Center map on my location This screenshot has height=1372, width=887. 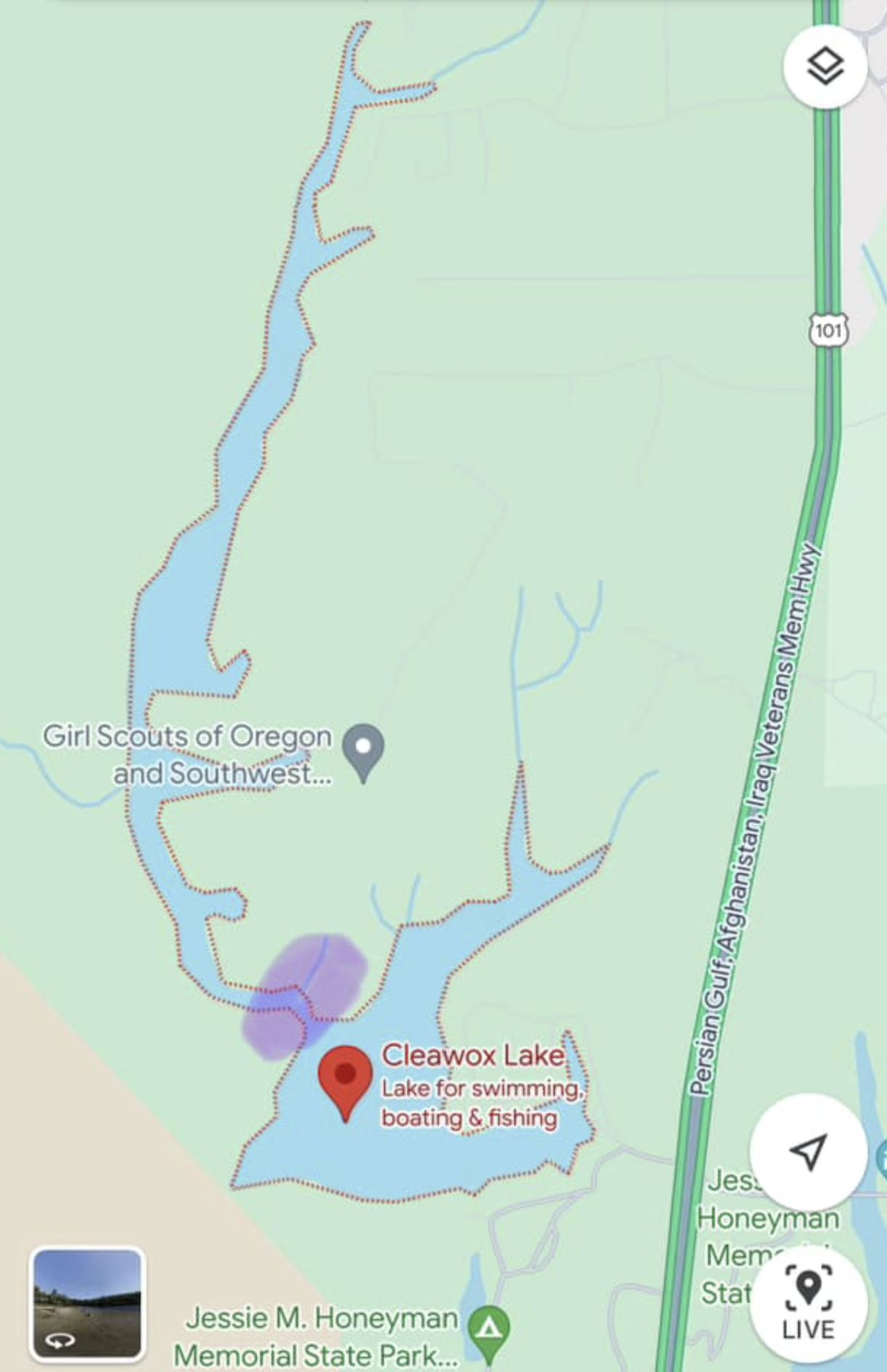tap(808, 1151)
